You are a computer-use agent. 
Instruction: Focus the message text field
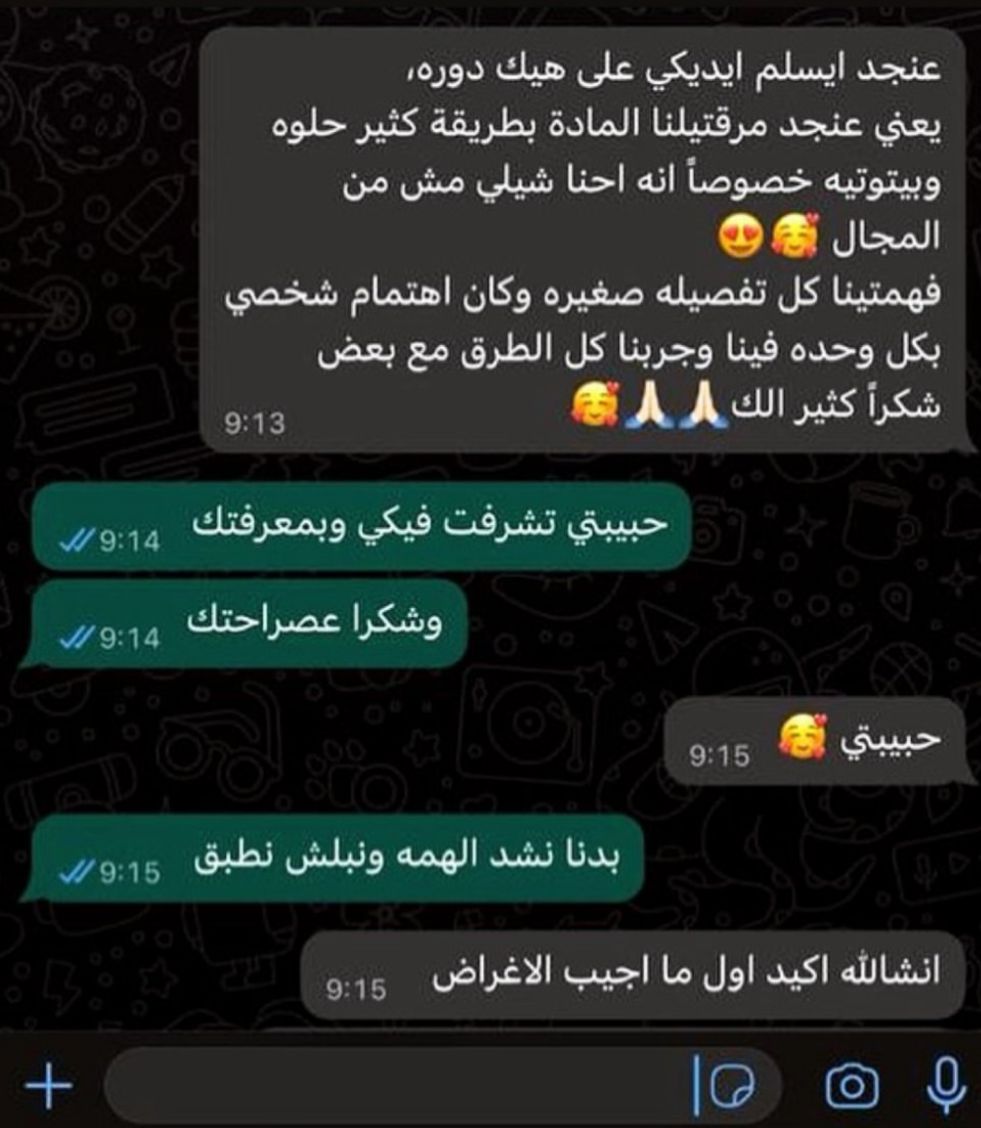coord(400,1084)
